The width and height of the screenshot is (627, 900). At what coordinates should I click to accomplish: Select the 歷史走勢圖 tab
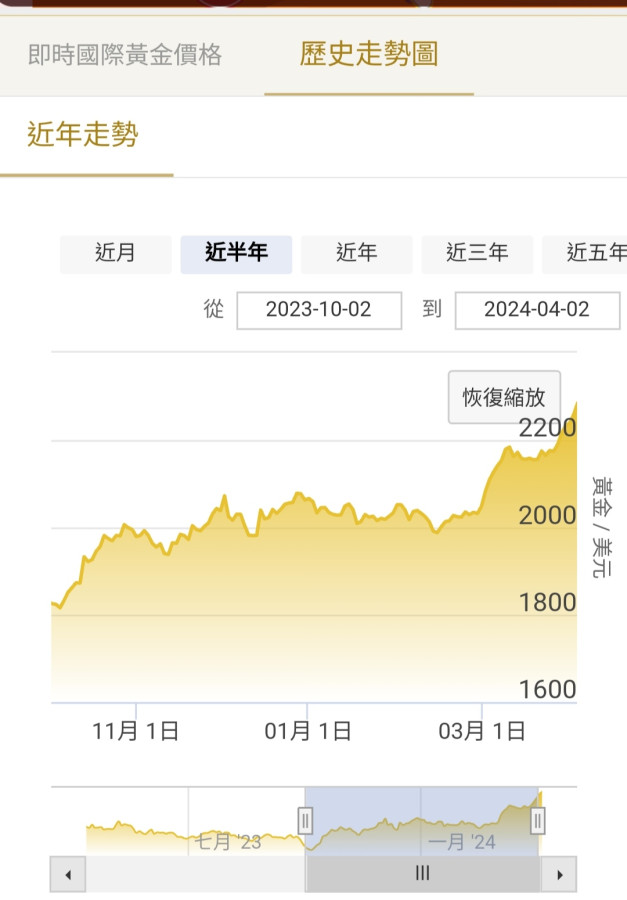pyautogui.click(x=368, y=54)
